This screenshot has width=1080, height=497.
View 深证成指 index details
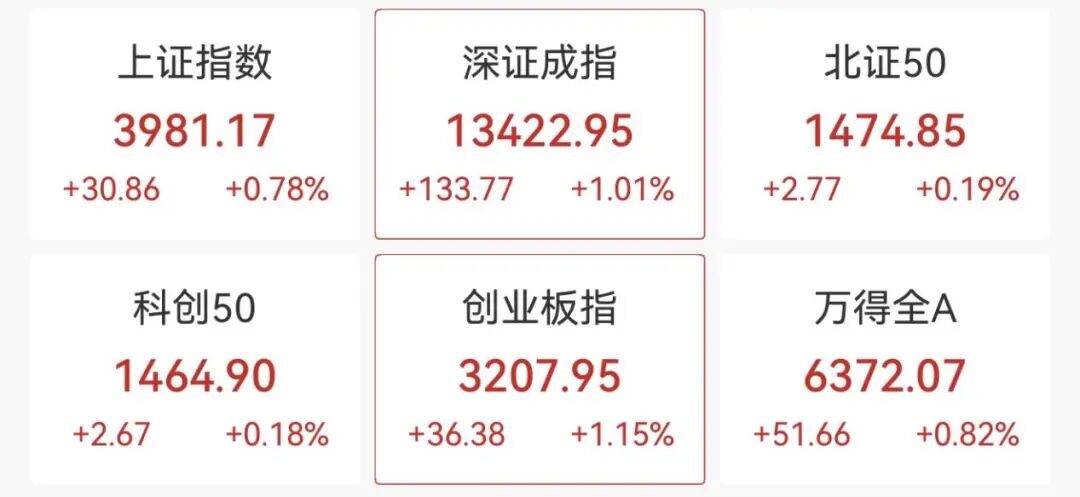540,125
